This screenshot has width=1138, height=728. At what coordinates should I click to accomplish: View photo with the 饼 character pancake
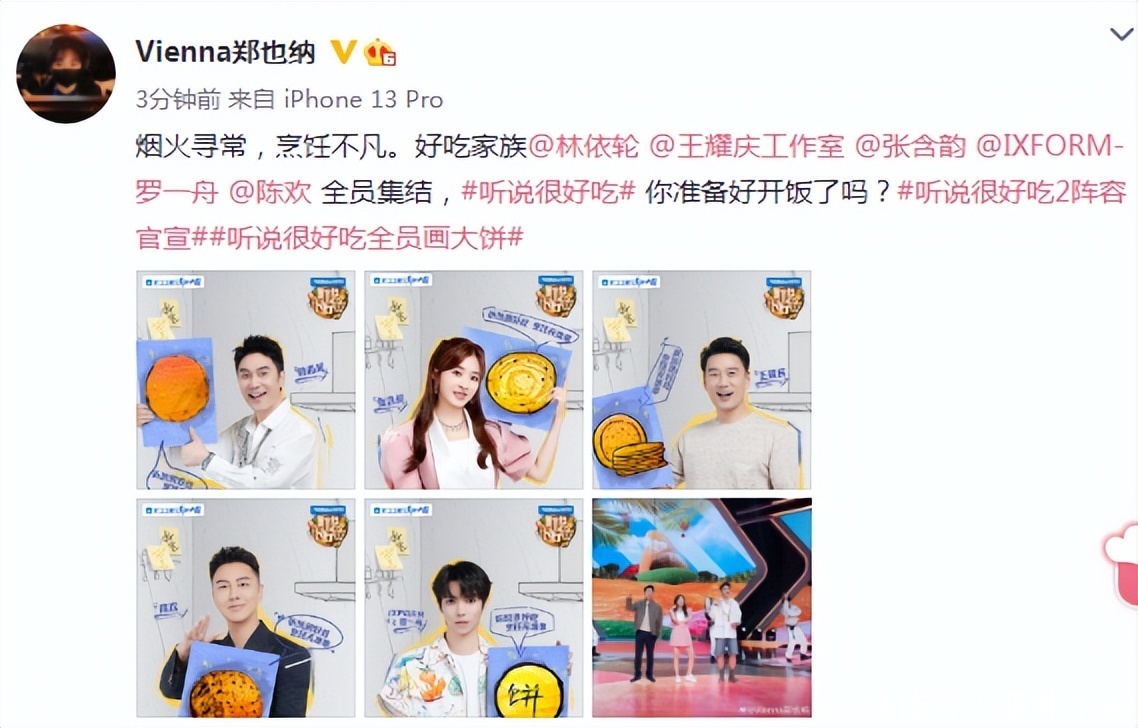pos(474,607)
